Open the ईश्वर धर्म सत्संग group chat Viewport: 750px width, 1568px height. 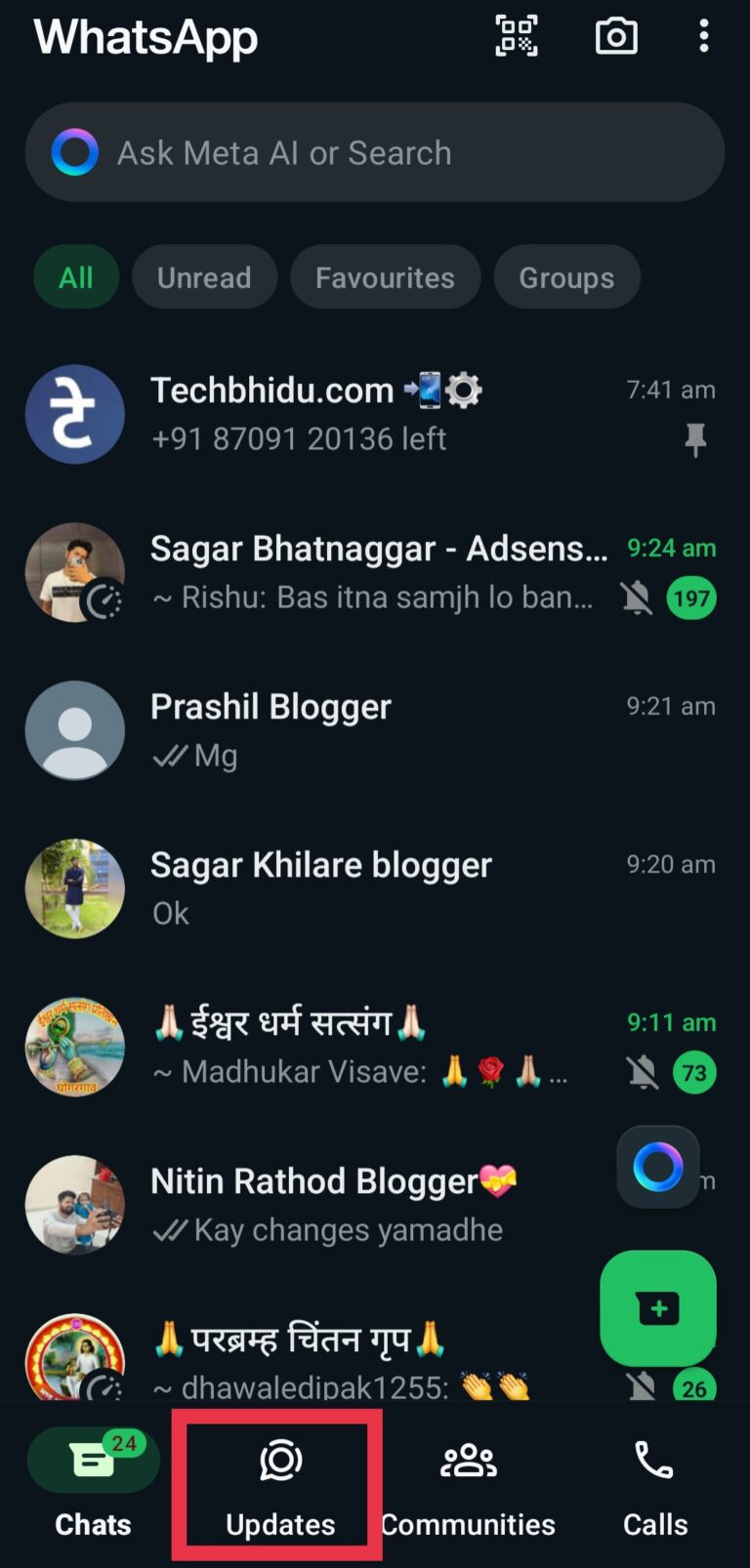coord(375,1047)
